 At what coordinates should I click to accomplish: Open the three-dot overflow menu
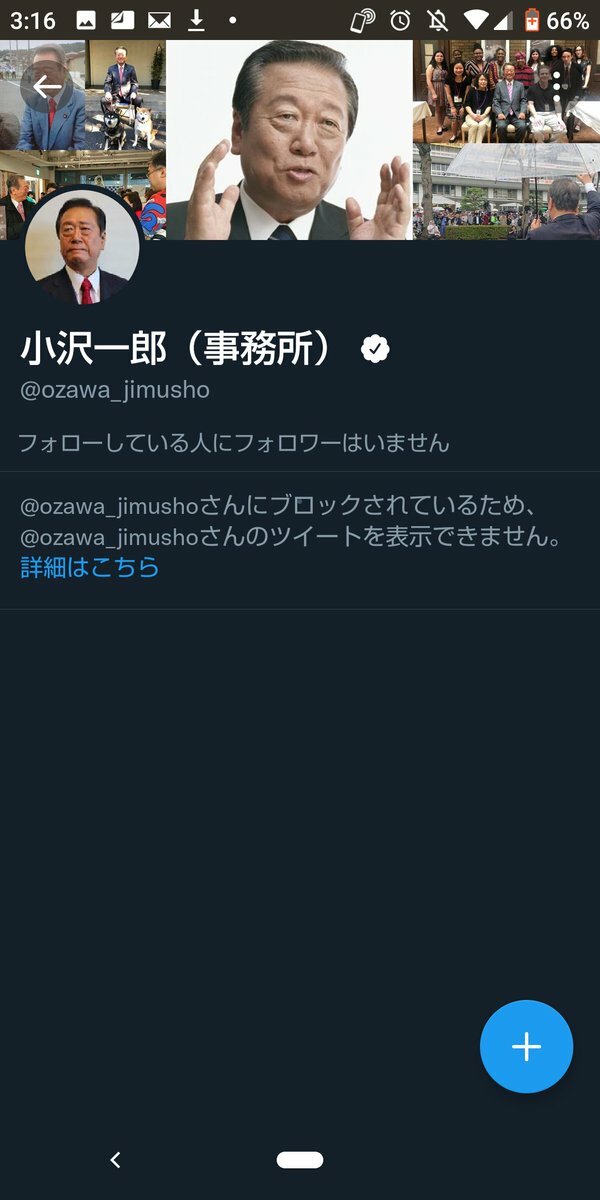coord(557,87)
